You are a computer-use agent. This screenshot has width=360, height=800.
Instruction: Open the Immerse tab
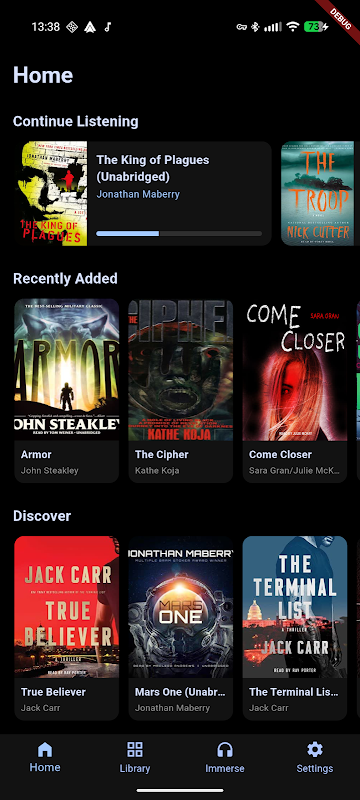pyautogui.click(x=225, y=758)
